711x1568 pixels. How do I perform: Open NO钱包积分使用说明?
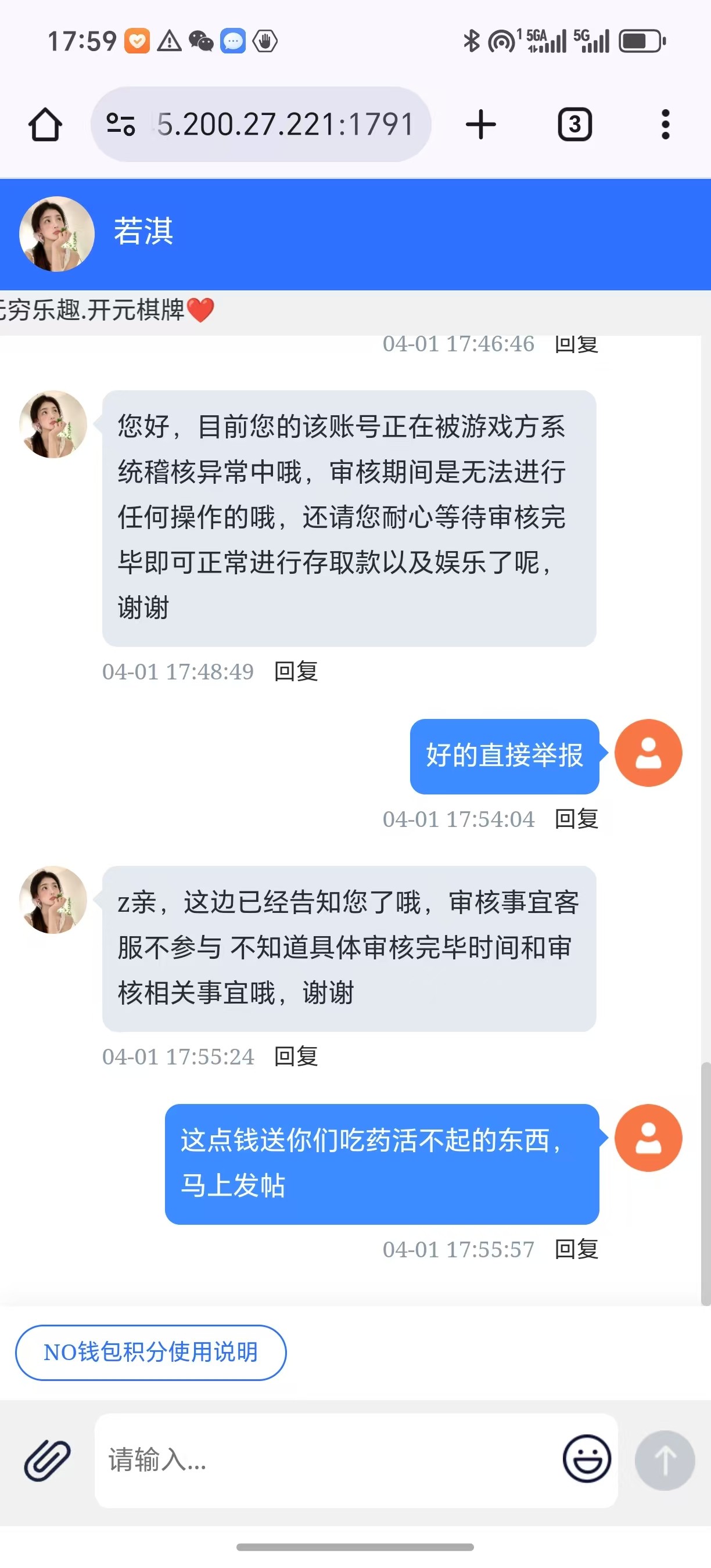151,1353
